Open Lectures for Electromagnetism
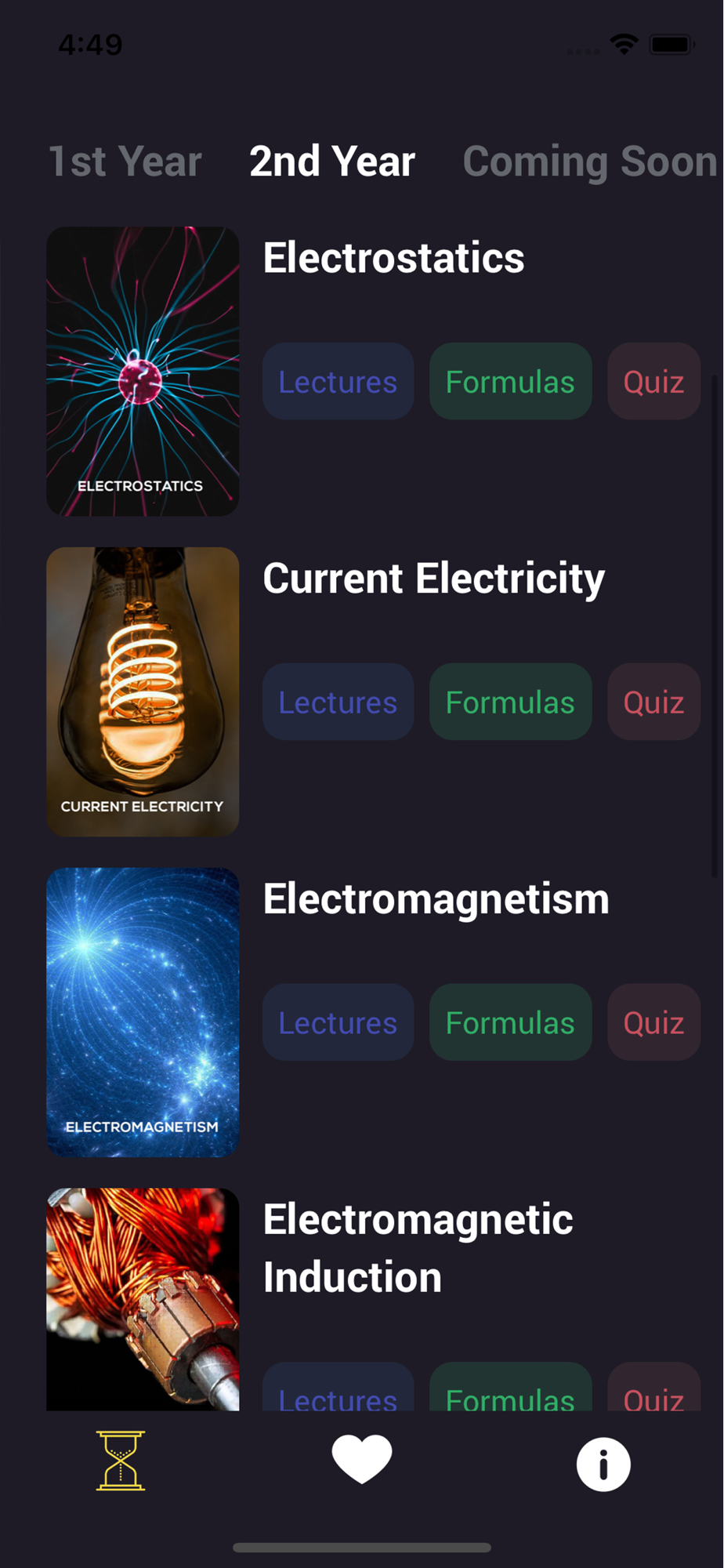724x1568 pixels. [x=338, y=1023]
